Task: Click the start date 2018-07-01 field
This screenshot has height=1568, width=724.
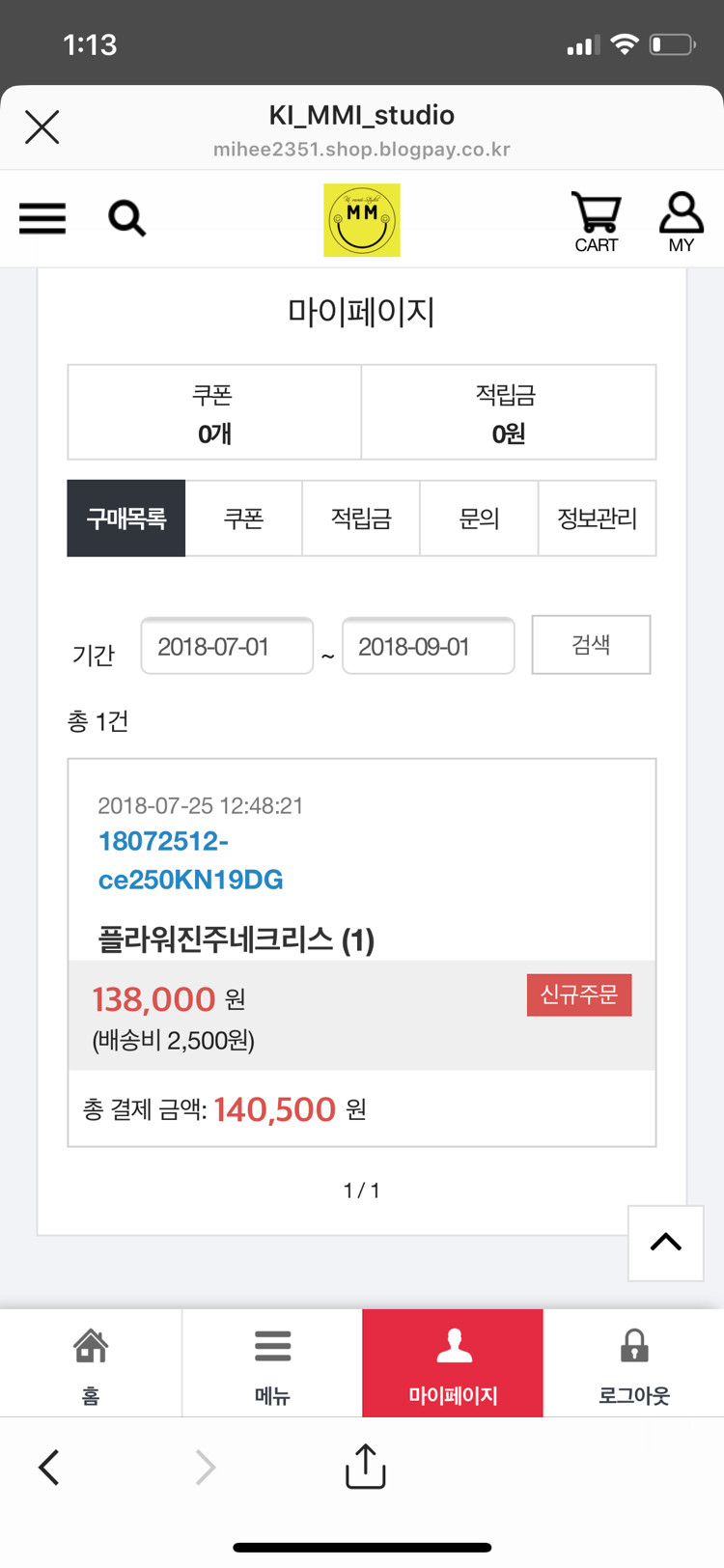Action: click(x=227, y=645)
